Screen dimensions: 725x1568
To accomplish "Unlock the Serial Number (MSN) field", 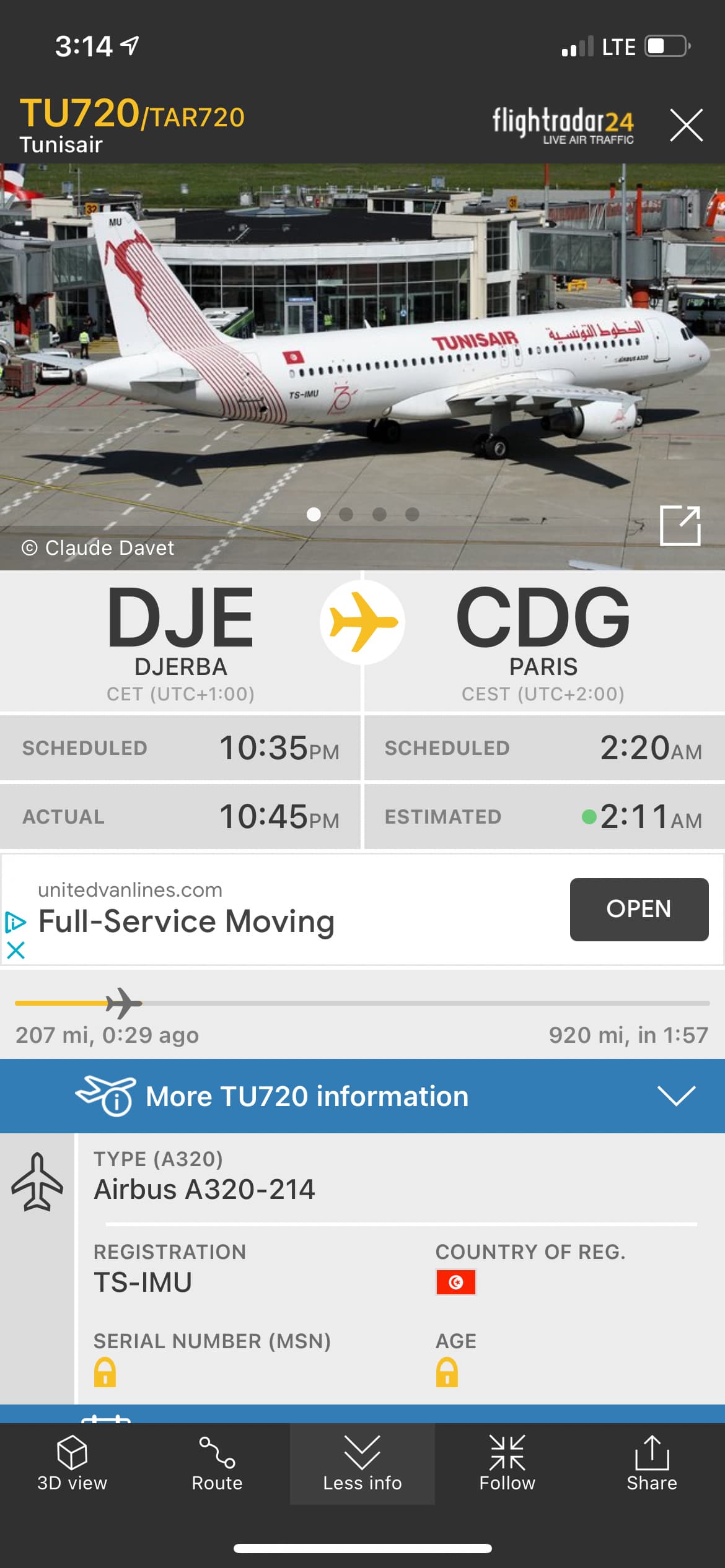I will 105,1372.
